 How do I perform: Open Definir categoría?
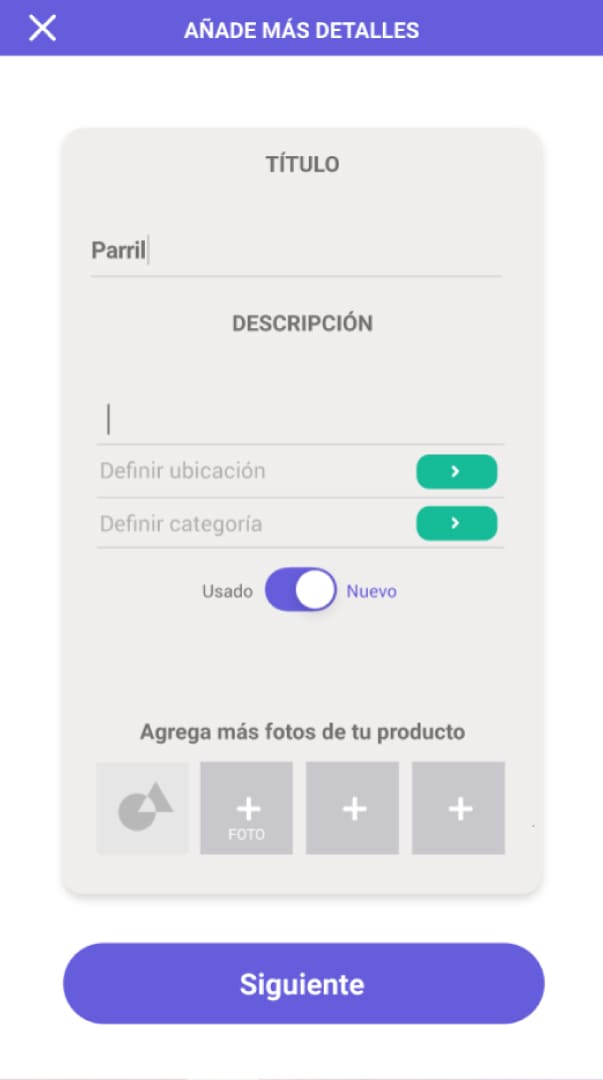pyautogui.click(x=456, y=523)
